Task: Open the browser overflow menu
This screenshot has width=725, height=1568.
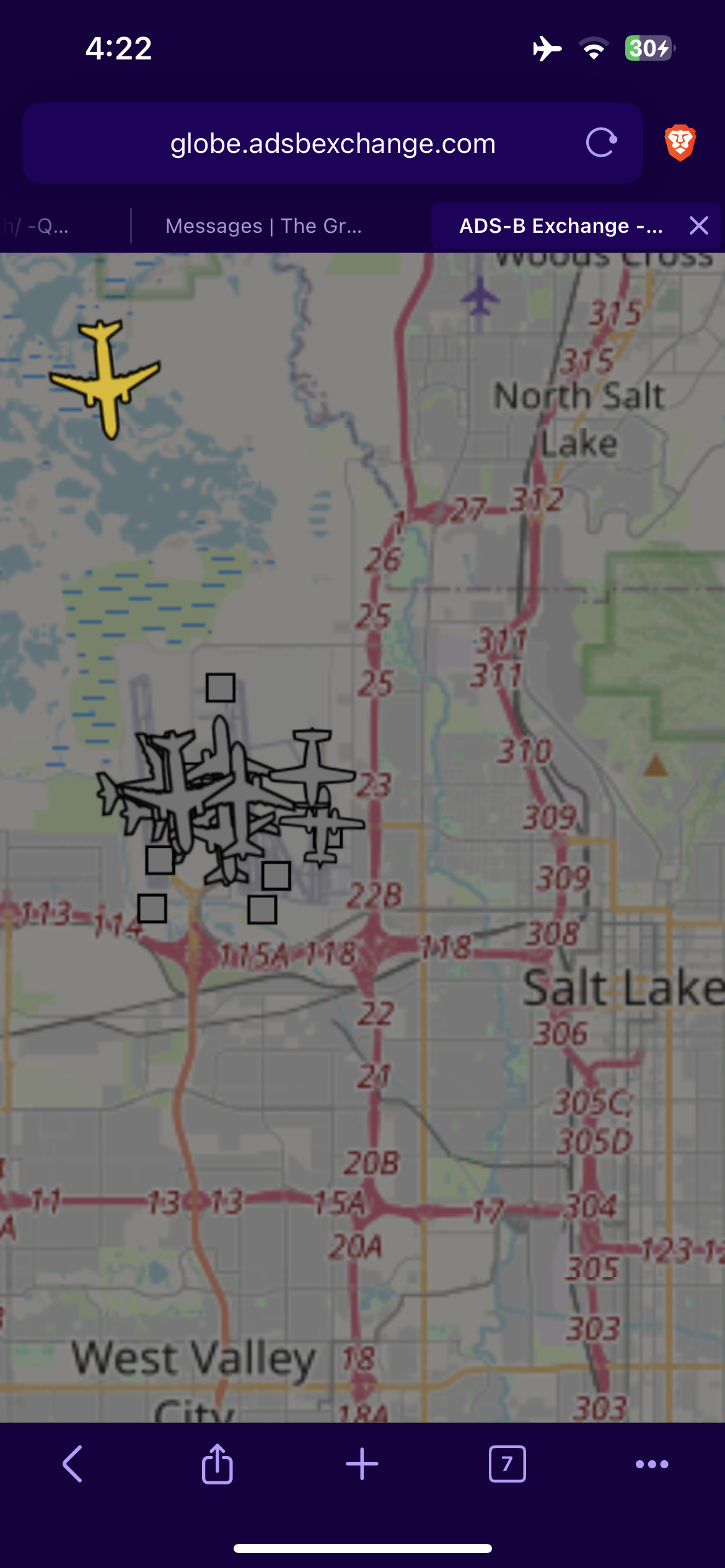Action: point(652,1464)
